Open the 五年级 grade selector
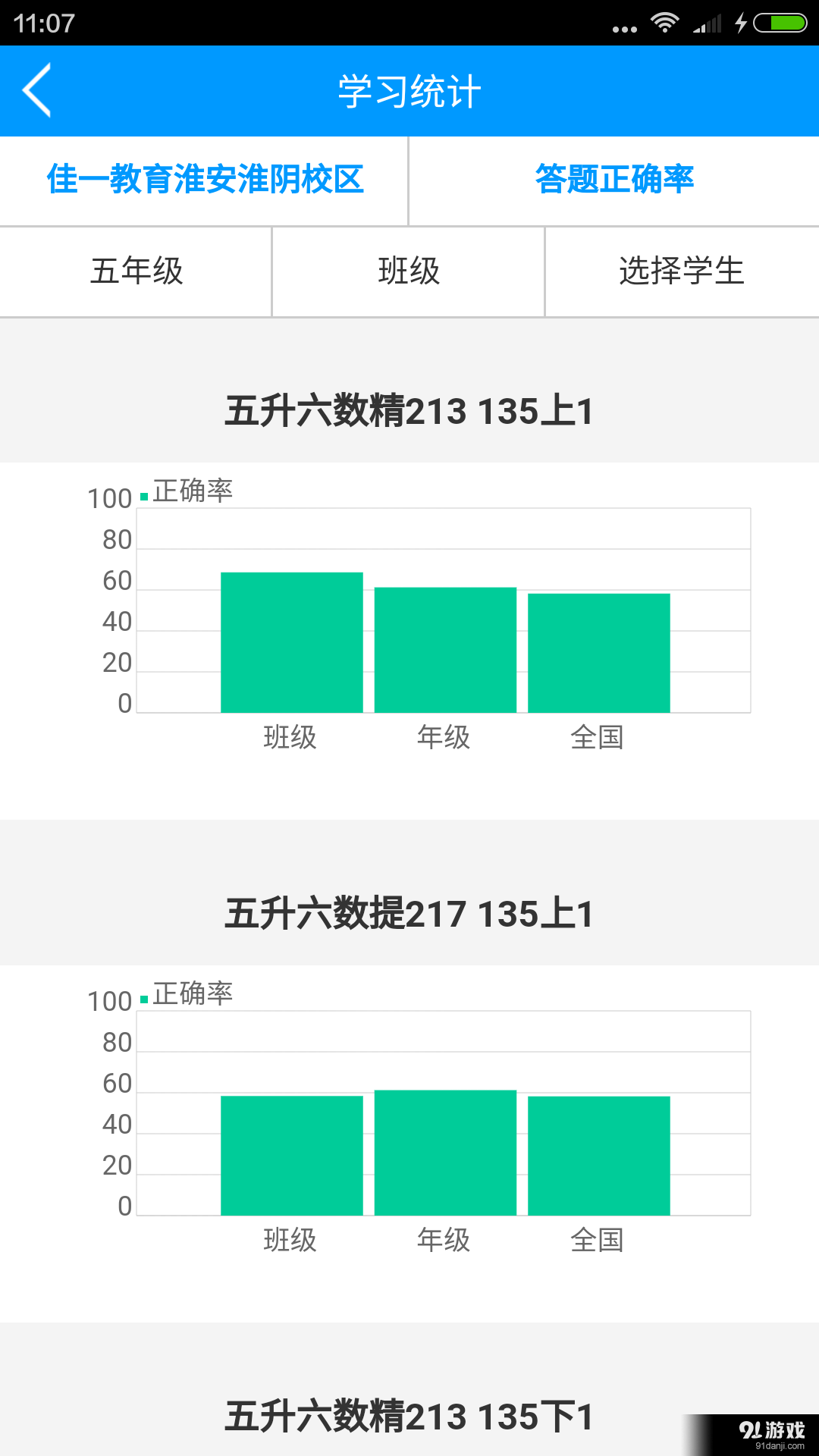This screenshot has height=1456, width=819. (x=135, y=271)
